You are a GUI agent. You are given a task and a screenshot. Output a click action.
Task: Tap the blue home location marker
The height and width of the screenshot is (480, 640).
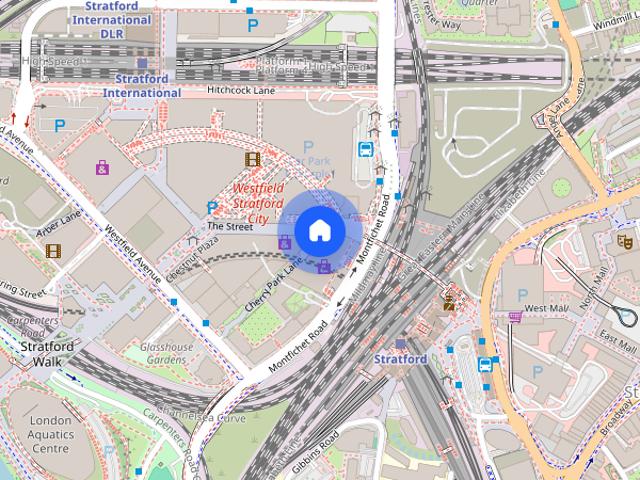pyautogui.click(x=319, y=230)
